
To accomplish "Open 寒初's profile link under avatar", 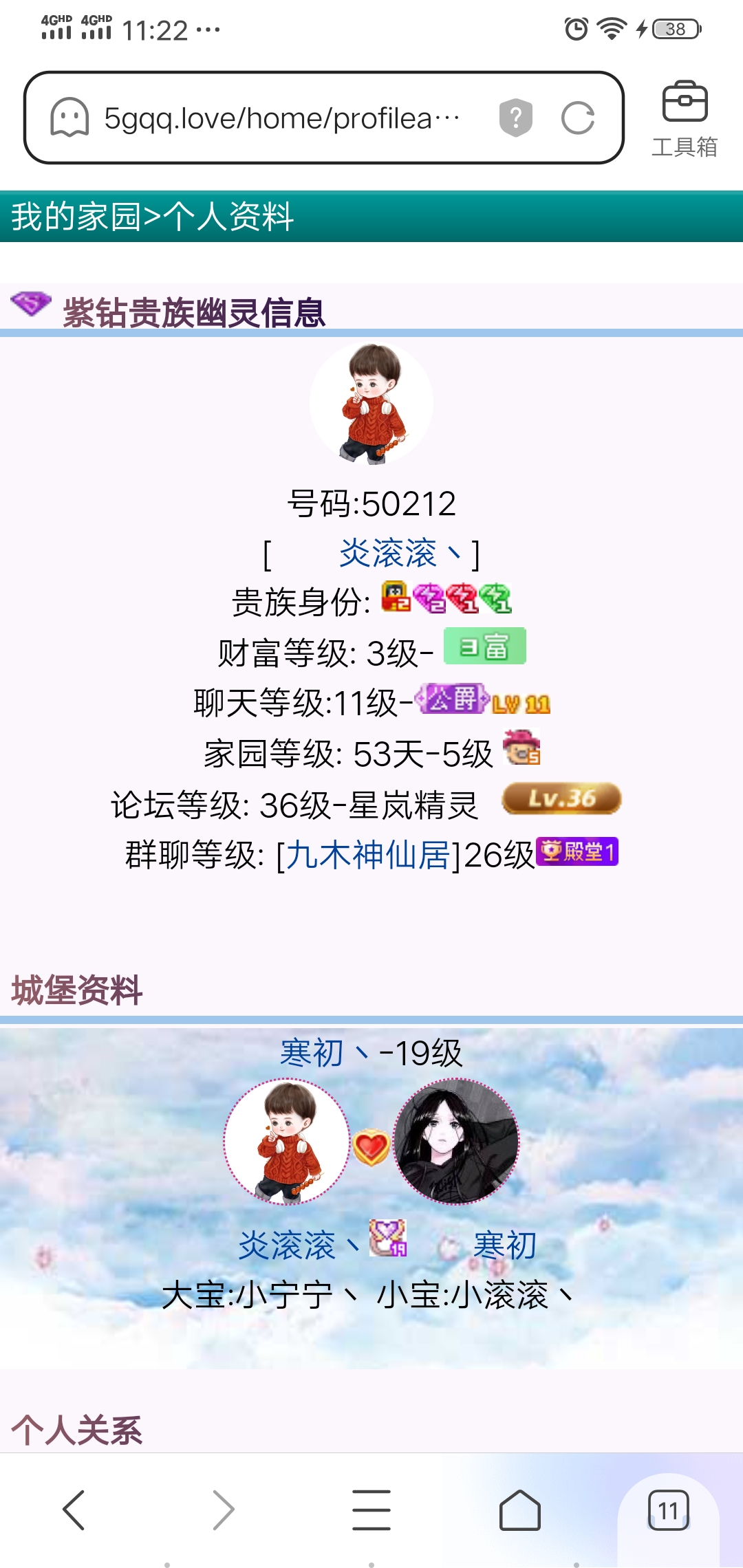I will point(504,1245).
